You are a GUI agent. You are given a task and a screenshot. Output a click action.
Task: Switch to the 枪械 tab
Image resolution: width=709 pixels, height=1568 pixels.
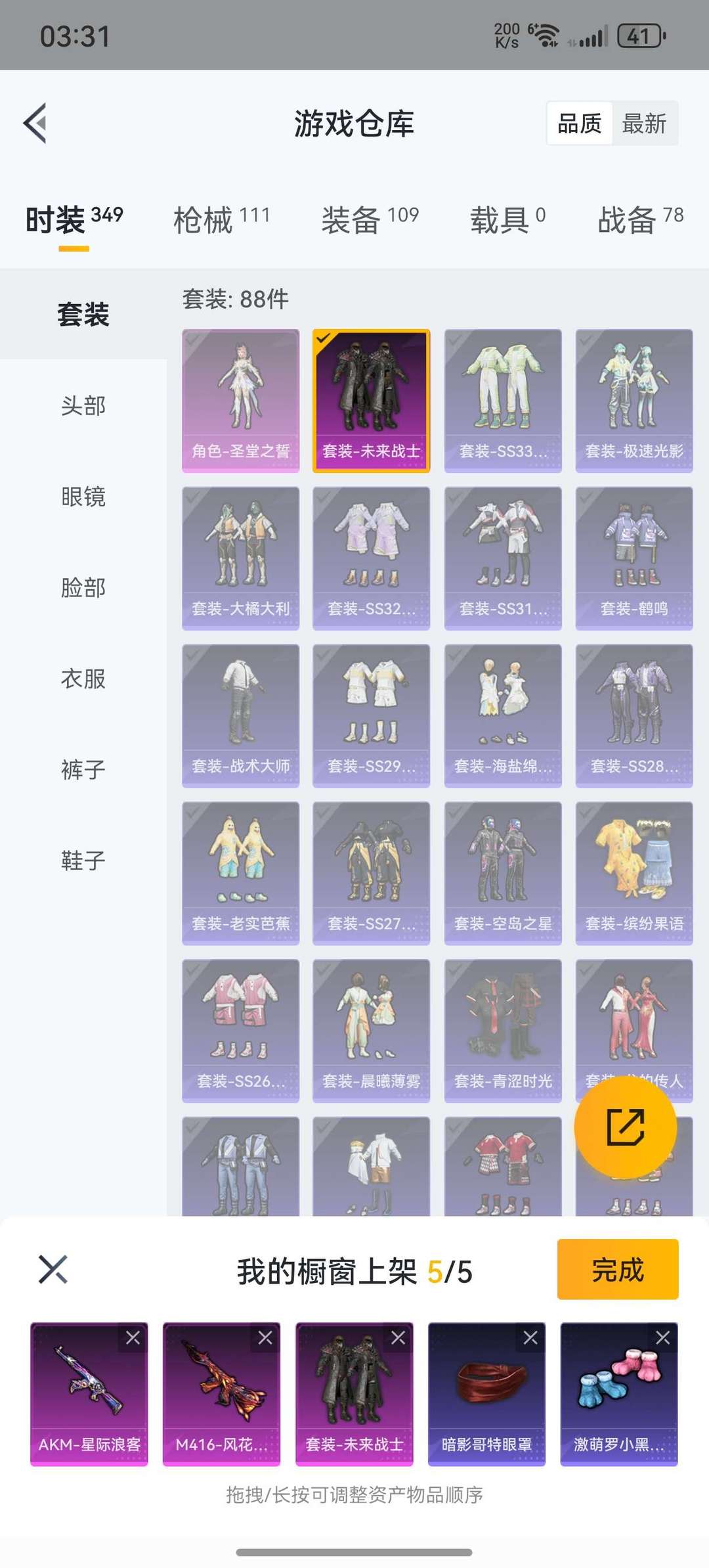pos(222,219)
